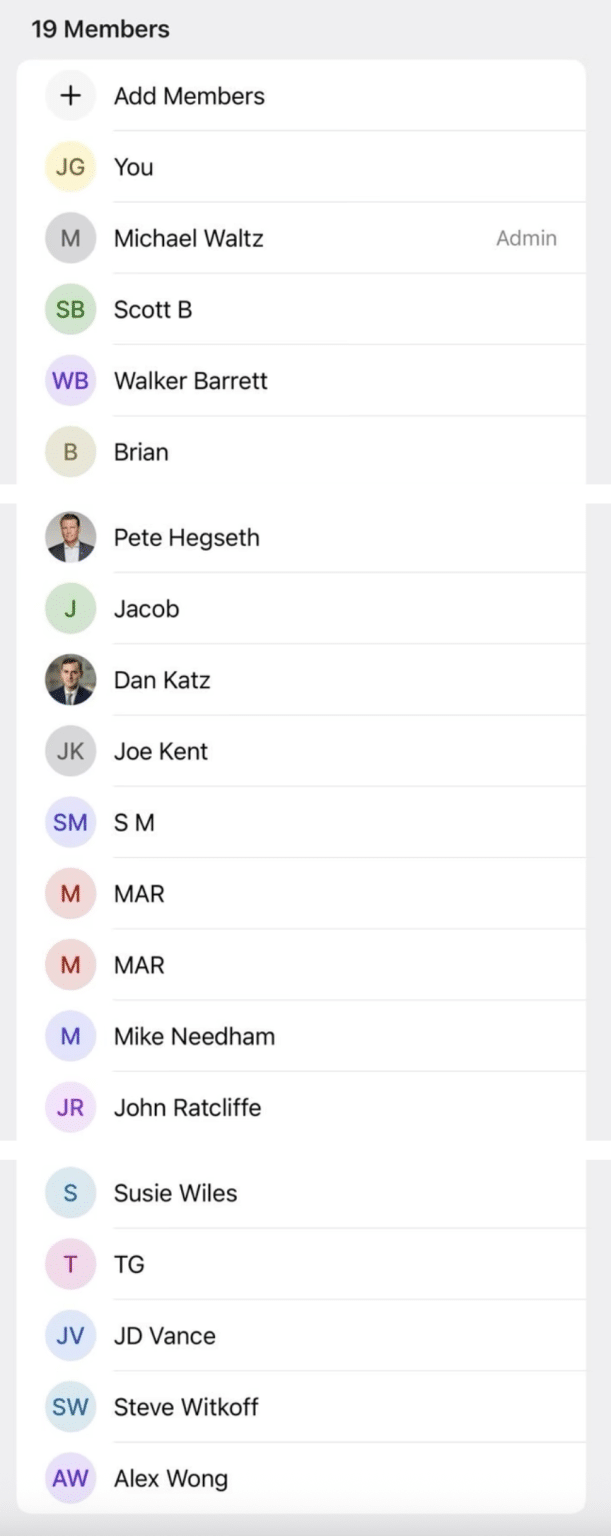The width and height of the screenshot is (611, 1536).
Task: Select John Ratcliffe from members
Action: coord(187,1108)
